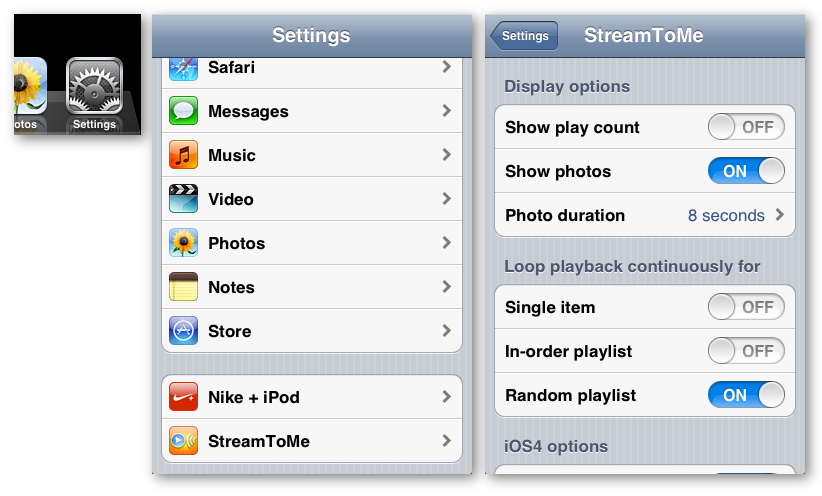Open Nike + iPod settings
The image size is (822, 496).
point(310,397)
